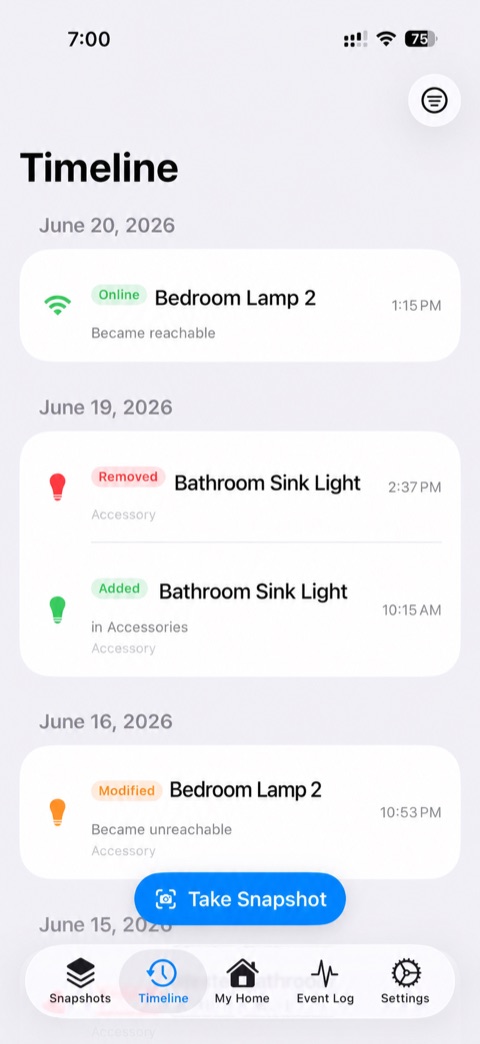Switch to the Snapshots tab

[80, 981]
